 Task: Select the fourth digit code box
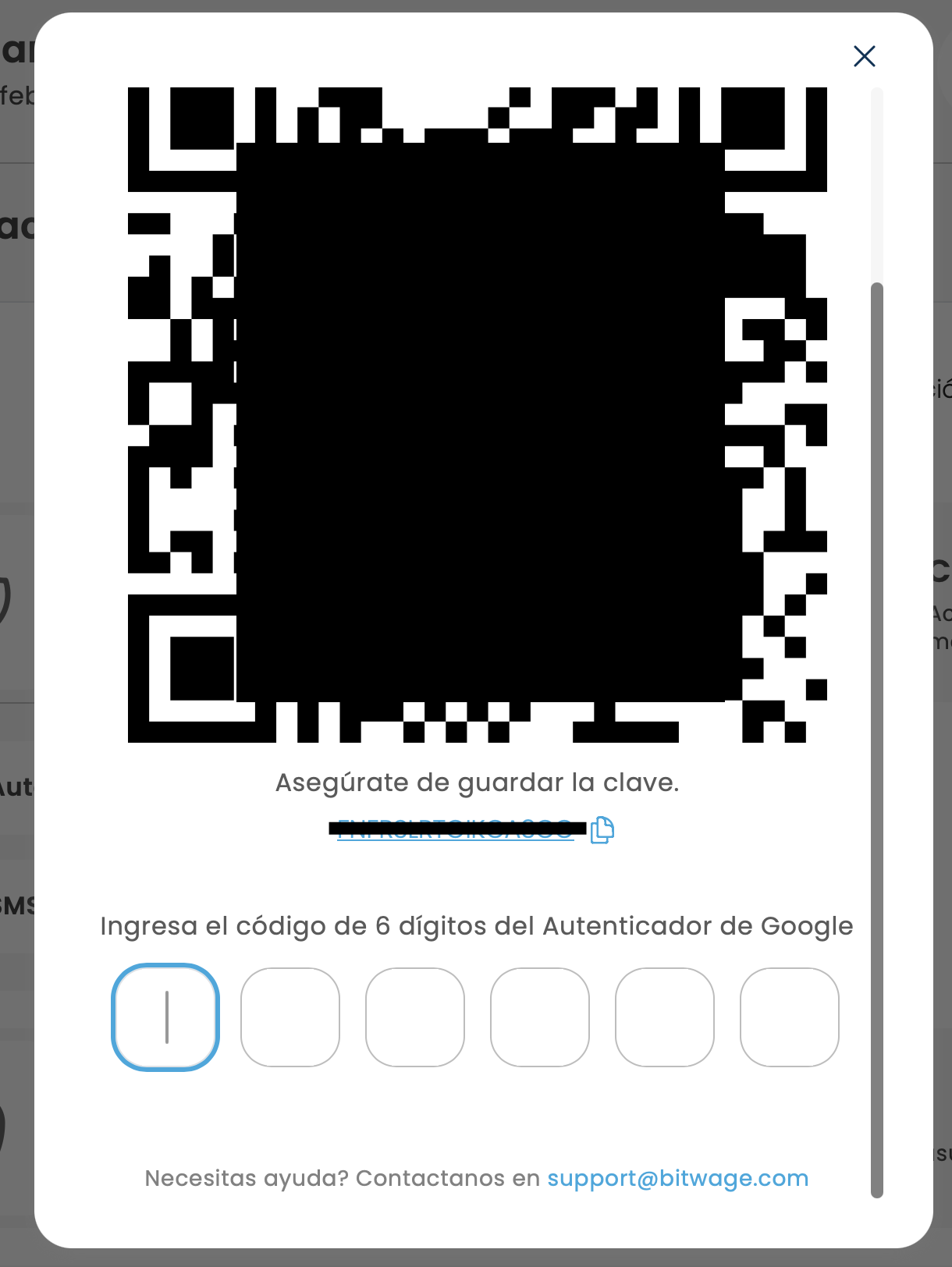540,1017
